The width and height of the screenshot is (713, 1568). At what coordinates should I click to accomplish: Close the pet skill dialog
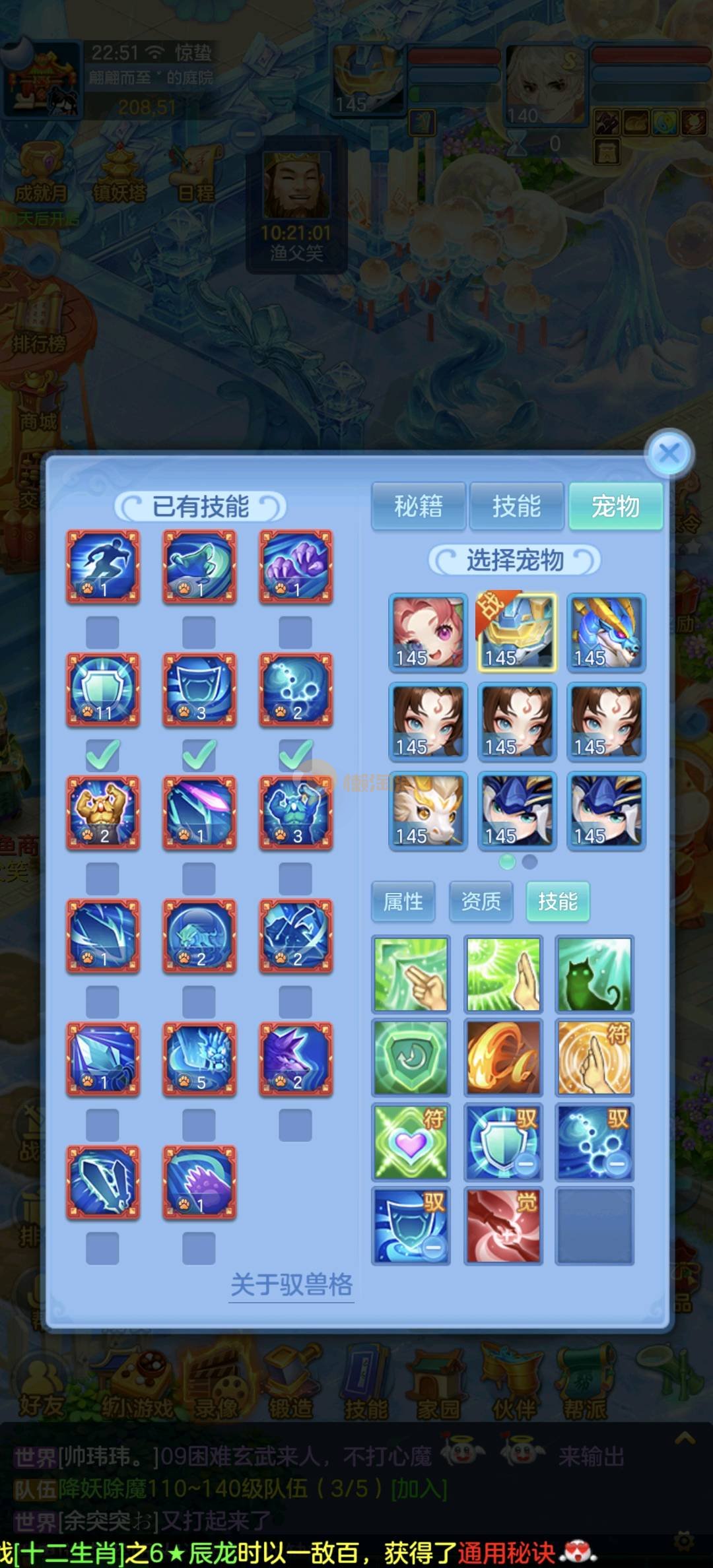click(x=669, y=453)
